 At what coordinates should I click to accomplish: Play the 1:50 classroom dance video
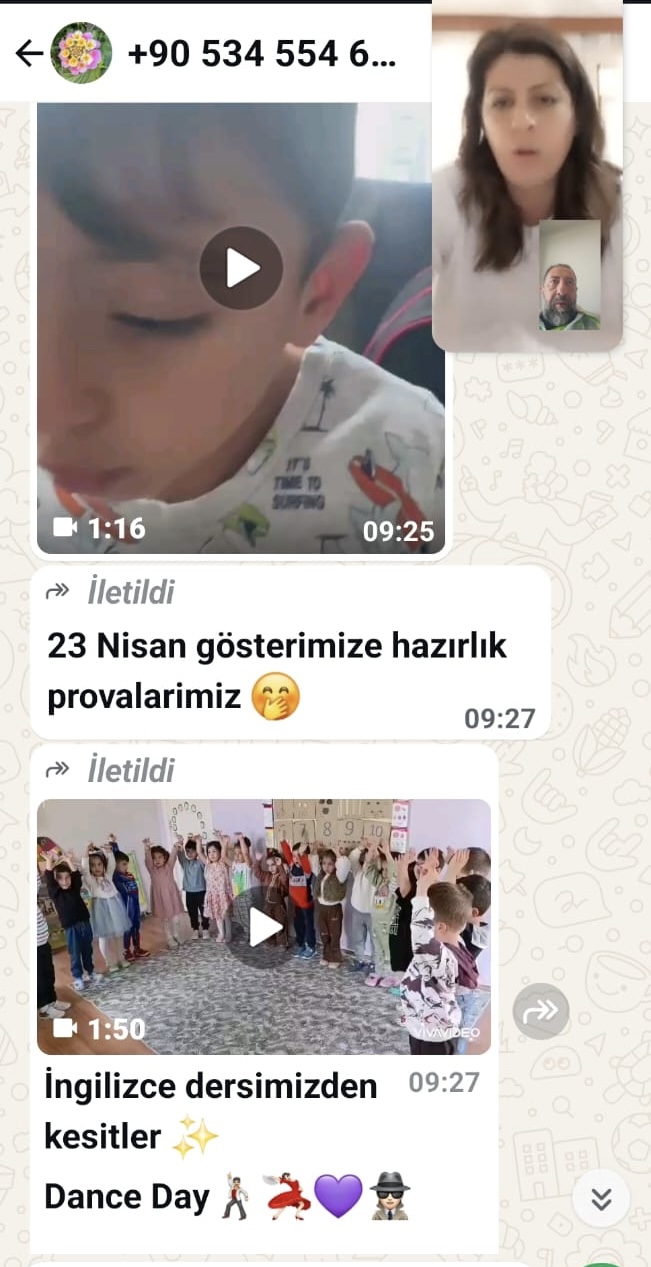(x=264, y=927)
